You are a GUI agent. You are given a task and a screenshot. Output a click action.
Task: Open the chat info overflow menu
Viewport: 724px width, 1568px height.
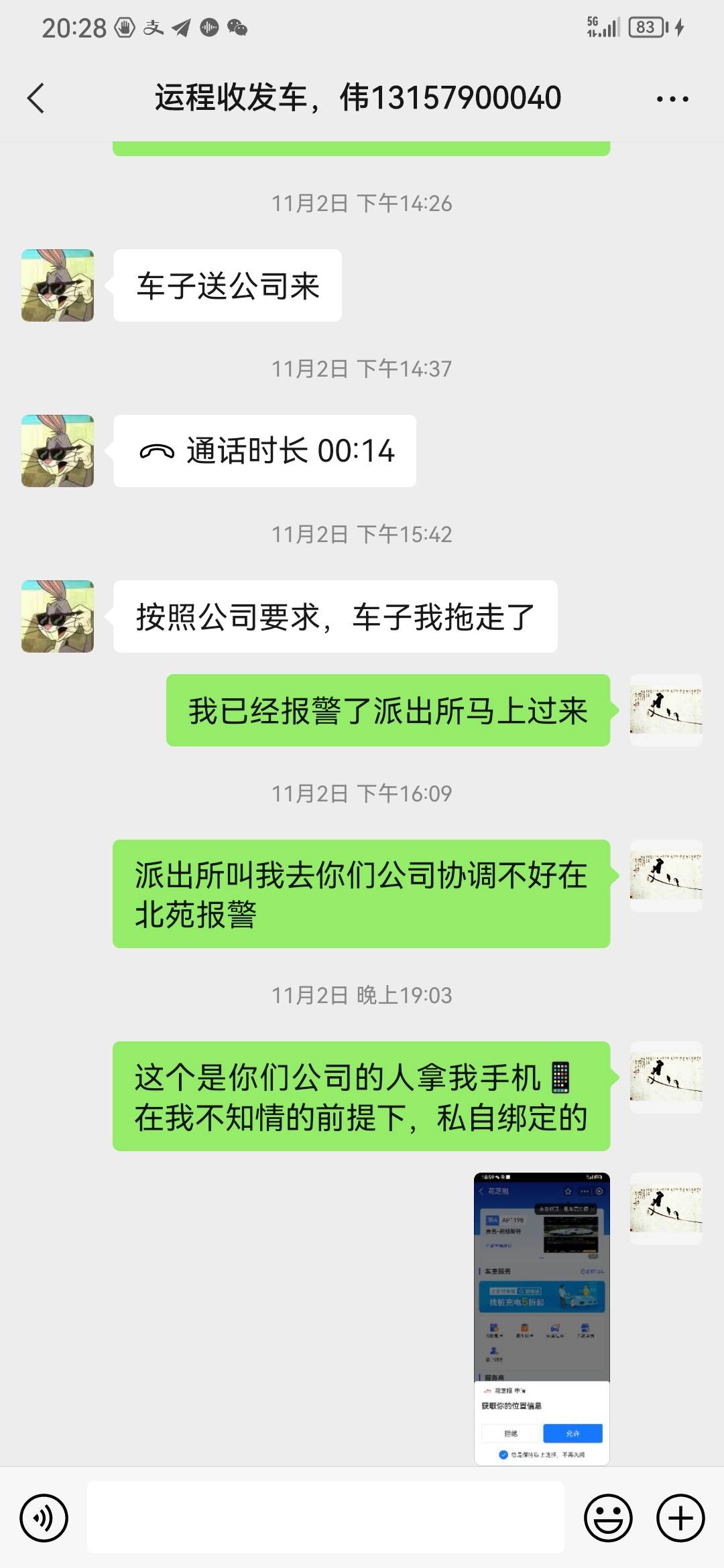click(x=672, y=99)
